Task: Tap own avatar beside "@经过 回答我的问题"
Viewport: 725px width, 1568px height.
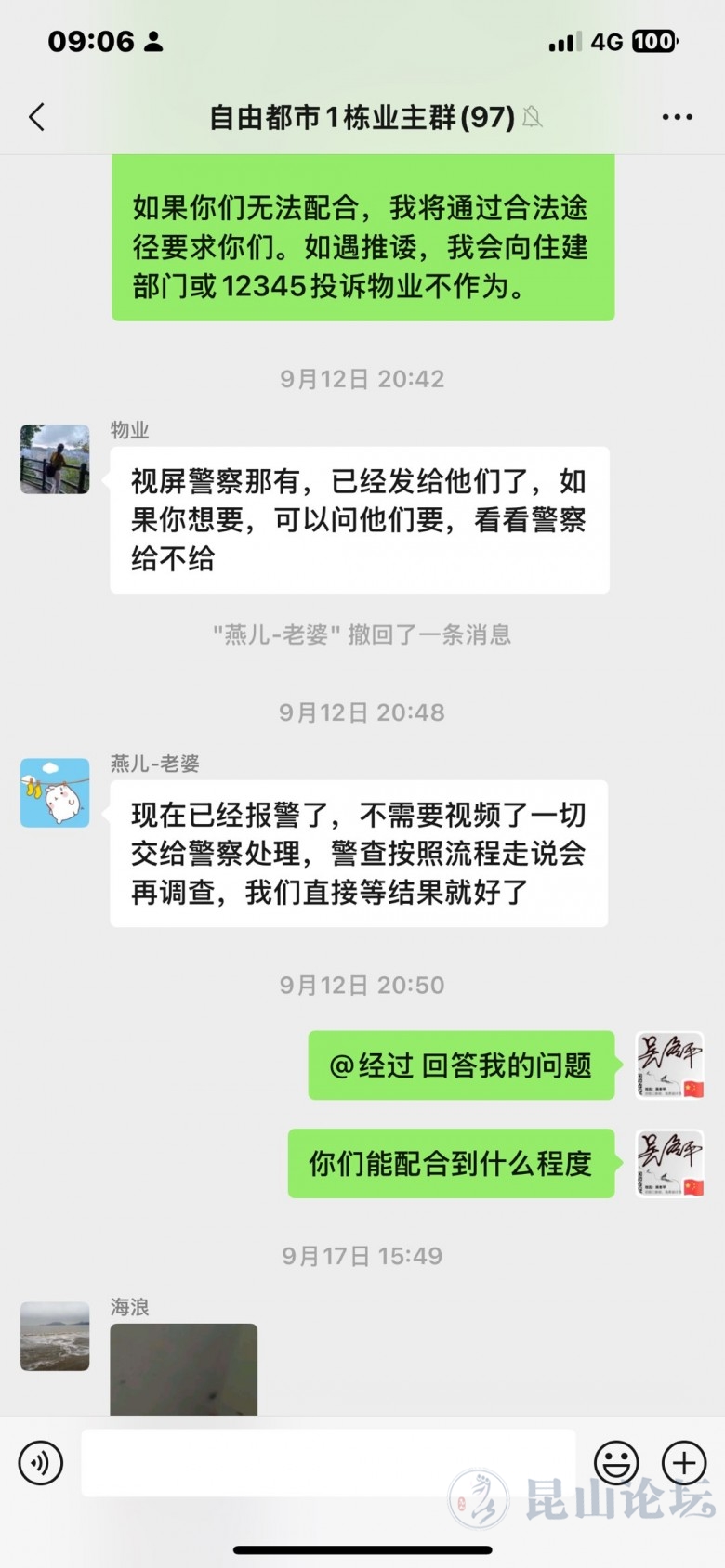Action: click(x=669, y=1065)
